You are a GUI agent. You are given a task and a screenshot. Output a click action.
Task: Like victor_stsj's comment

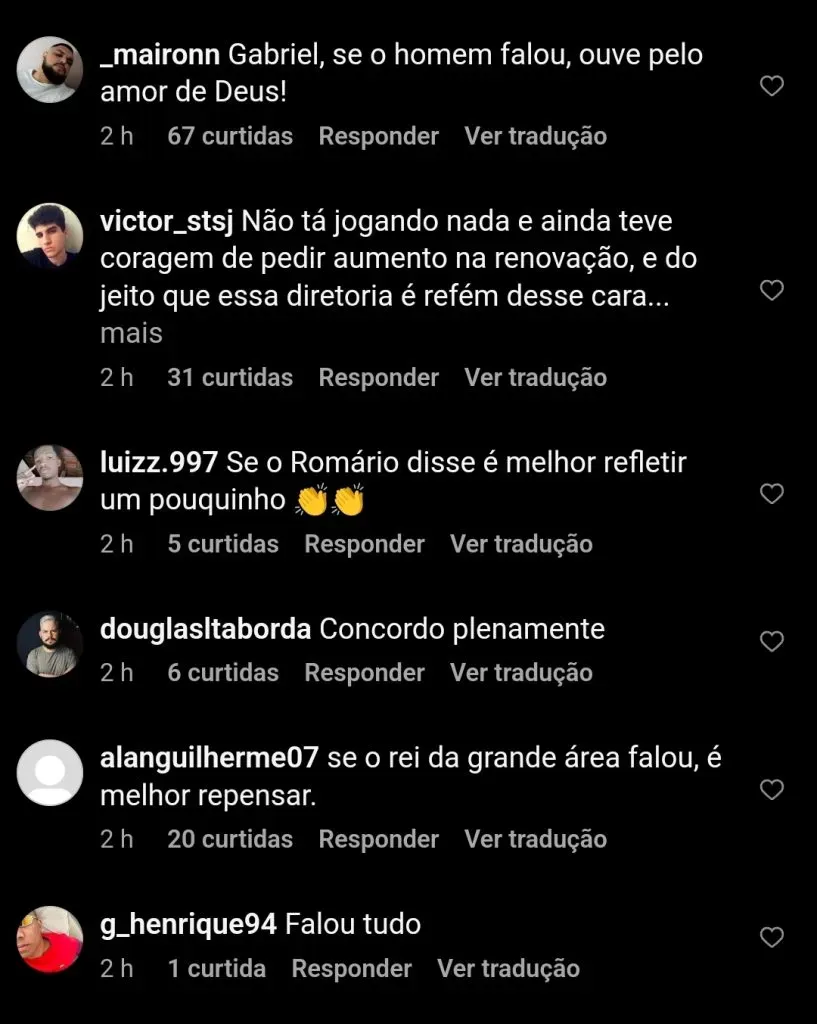772,291
